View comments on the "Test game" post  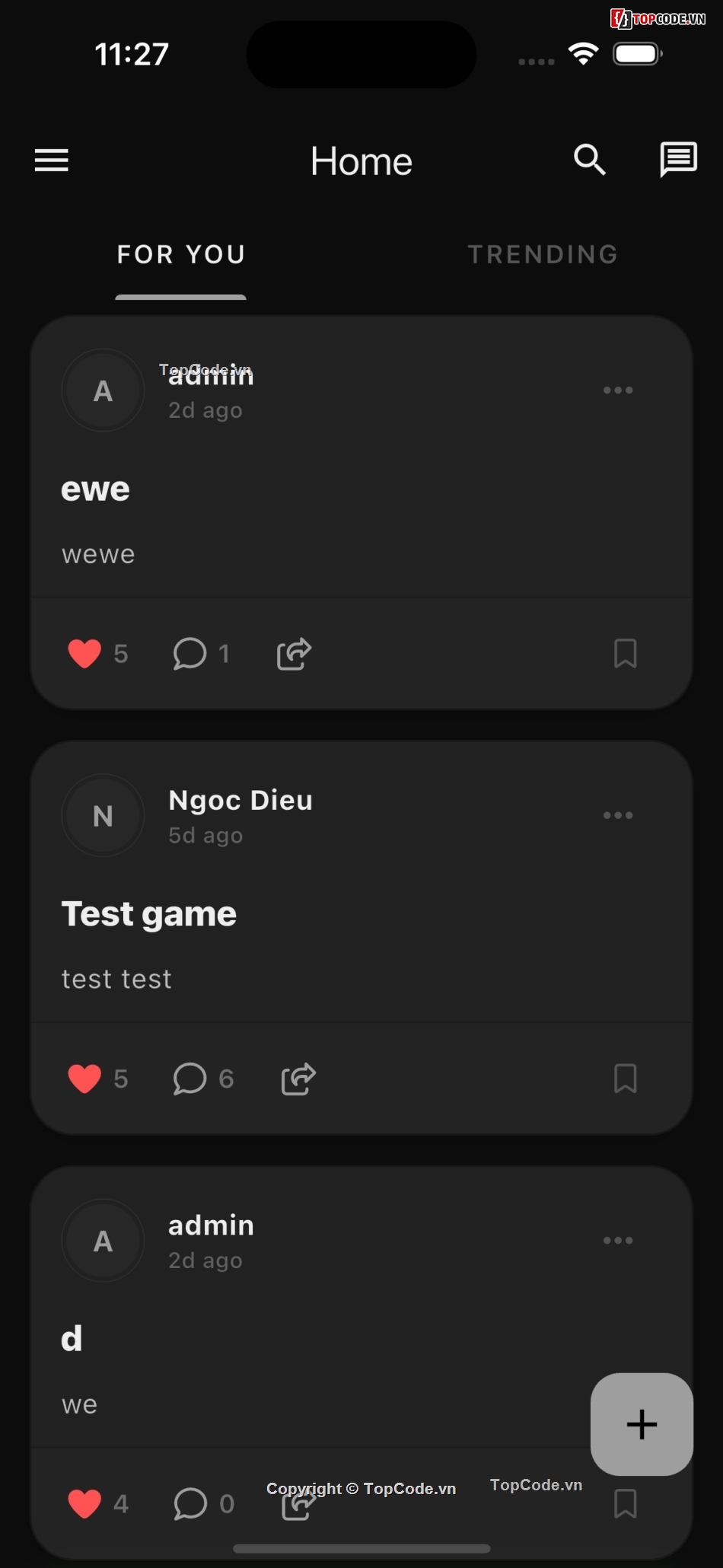pyautogui.click(x=190, y=1079)
